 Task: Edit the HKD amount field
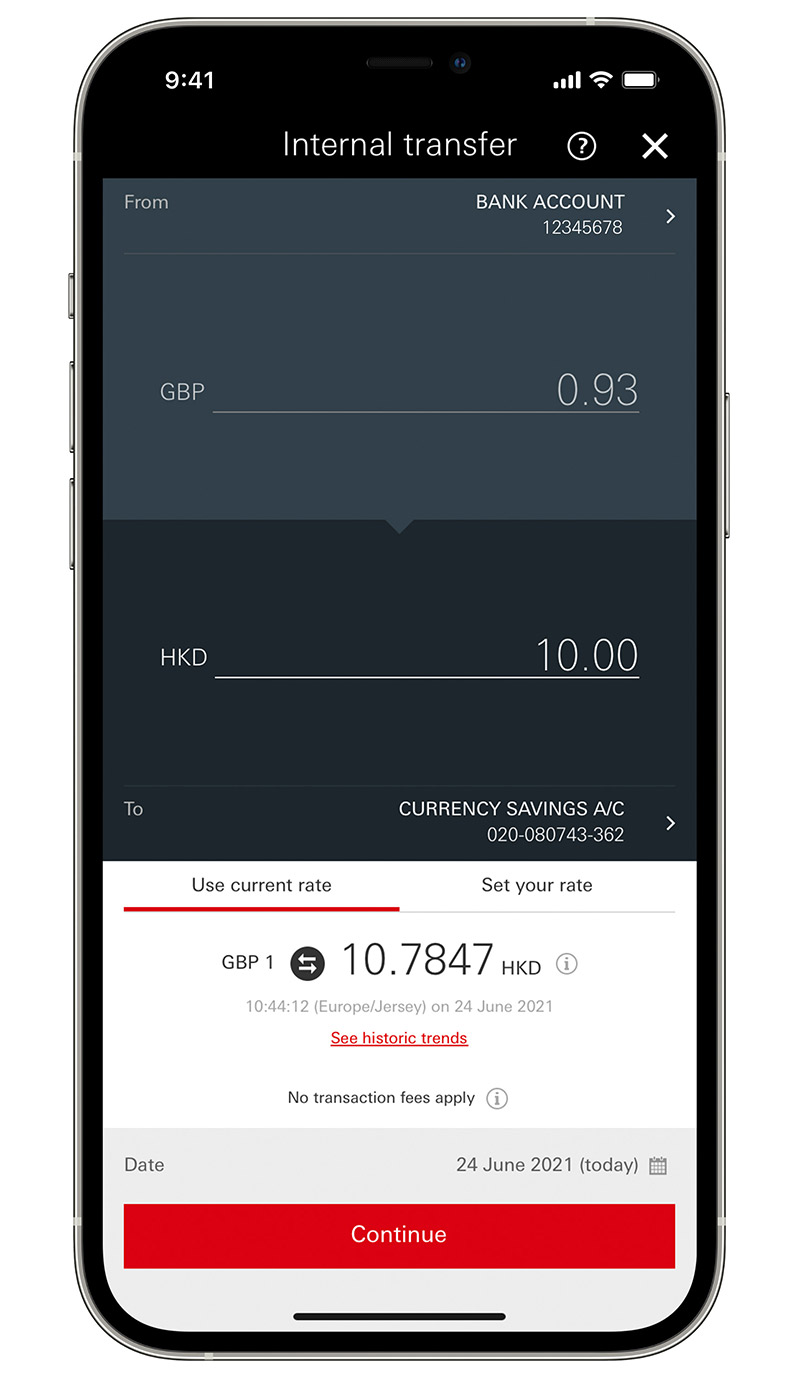click(427, 656)
